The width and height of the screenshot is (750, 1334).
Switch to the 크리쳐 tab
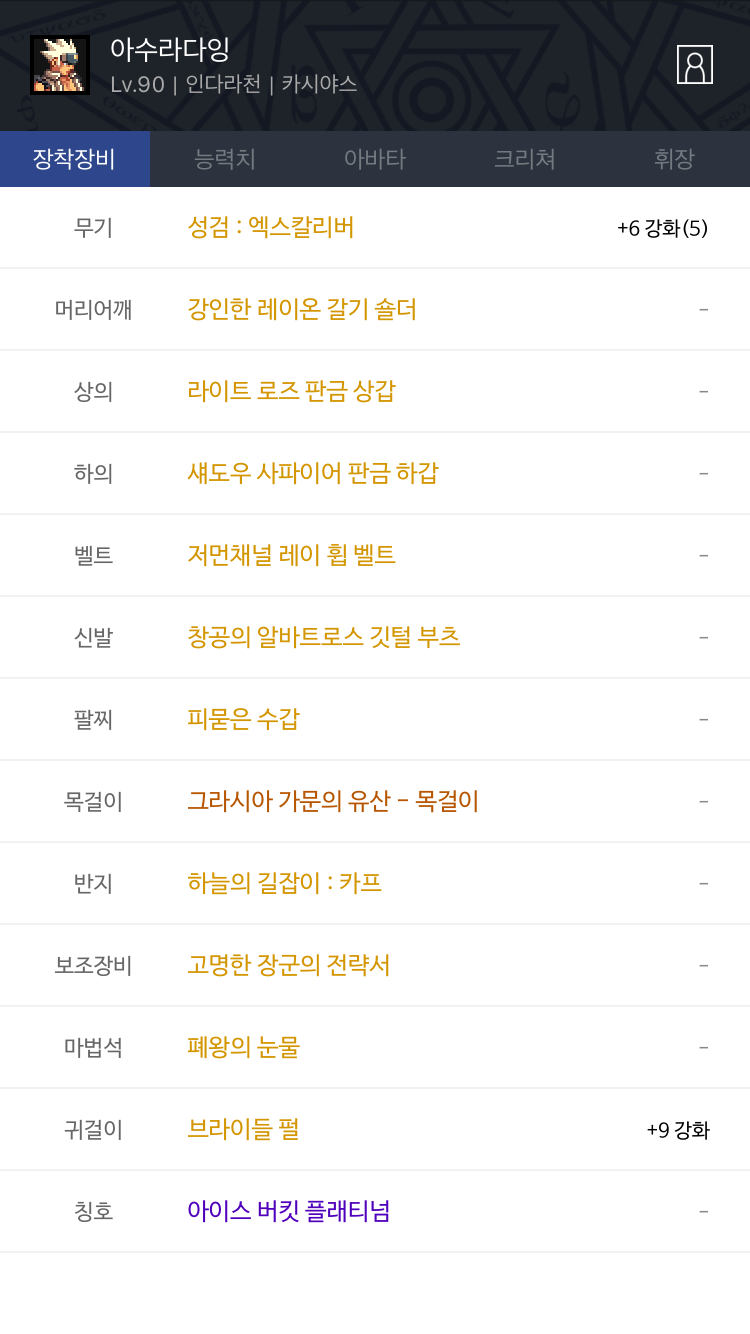point(525,159)
